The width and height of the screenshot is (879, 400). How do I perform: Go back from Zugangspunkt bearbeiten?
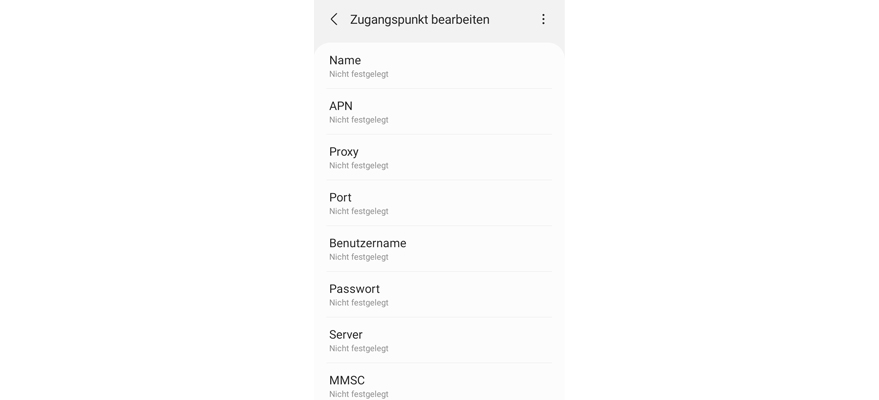(x=334, y=19)
